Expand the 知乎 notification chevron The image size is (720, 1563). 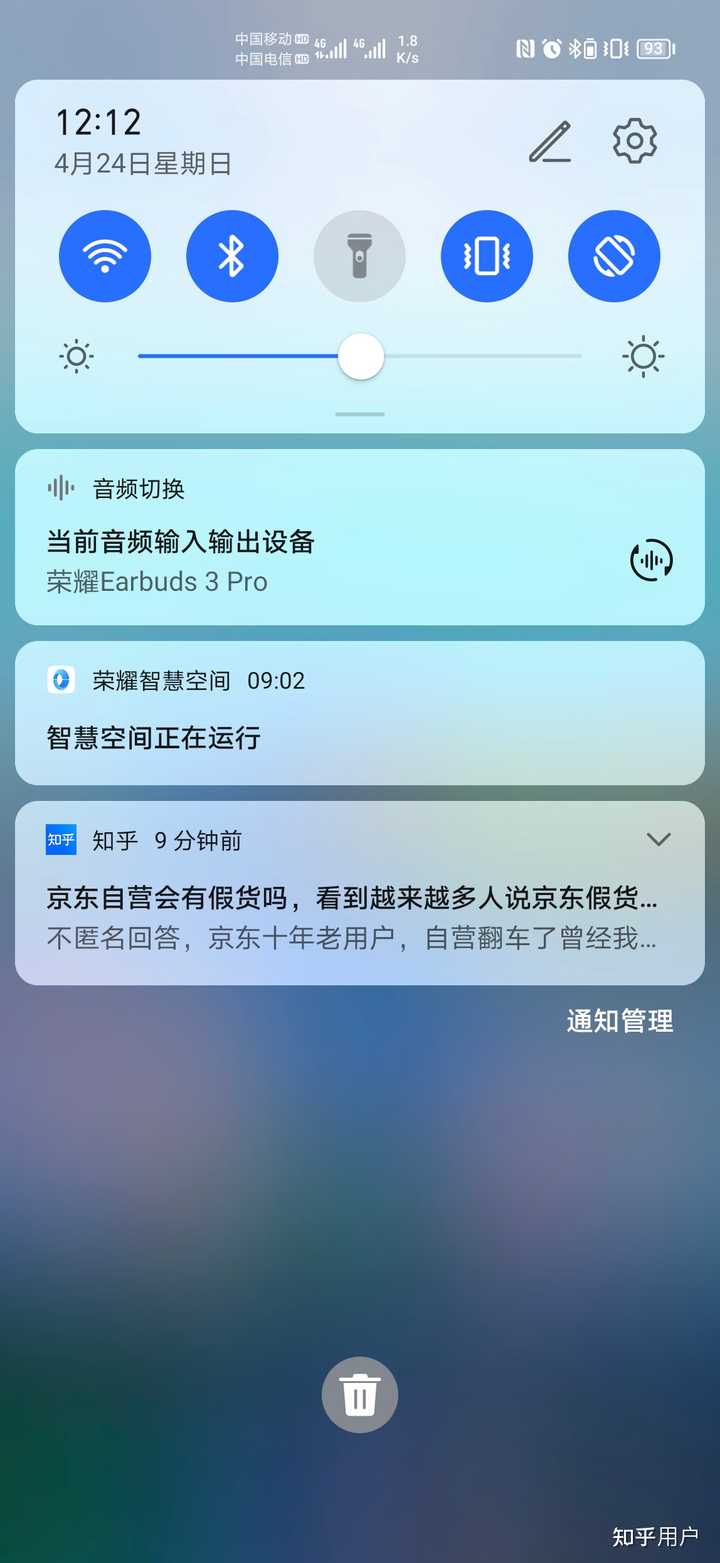pos(658,840)
